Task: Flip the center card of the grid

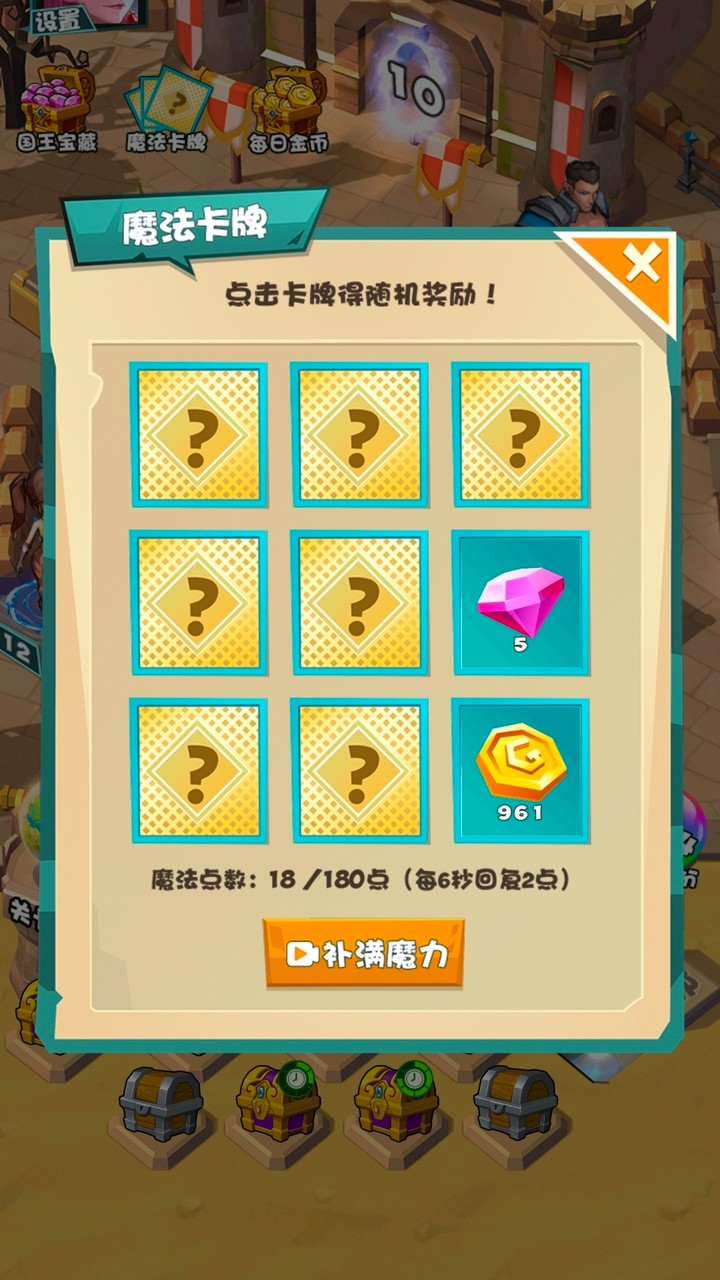Action: 359,602
